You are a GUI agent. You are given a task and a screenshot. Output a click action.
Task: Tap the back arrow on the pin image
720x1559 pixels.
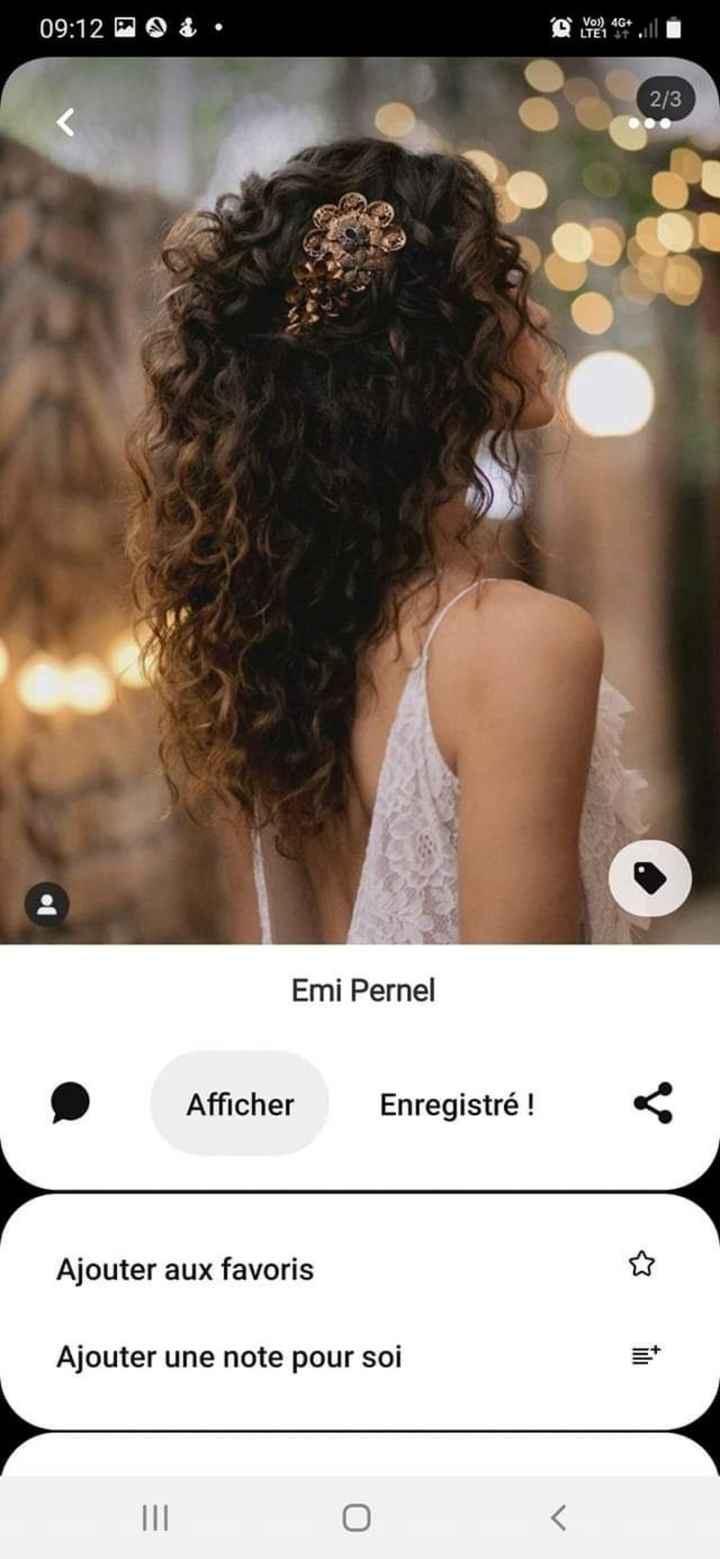point(64,122)
